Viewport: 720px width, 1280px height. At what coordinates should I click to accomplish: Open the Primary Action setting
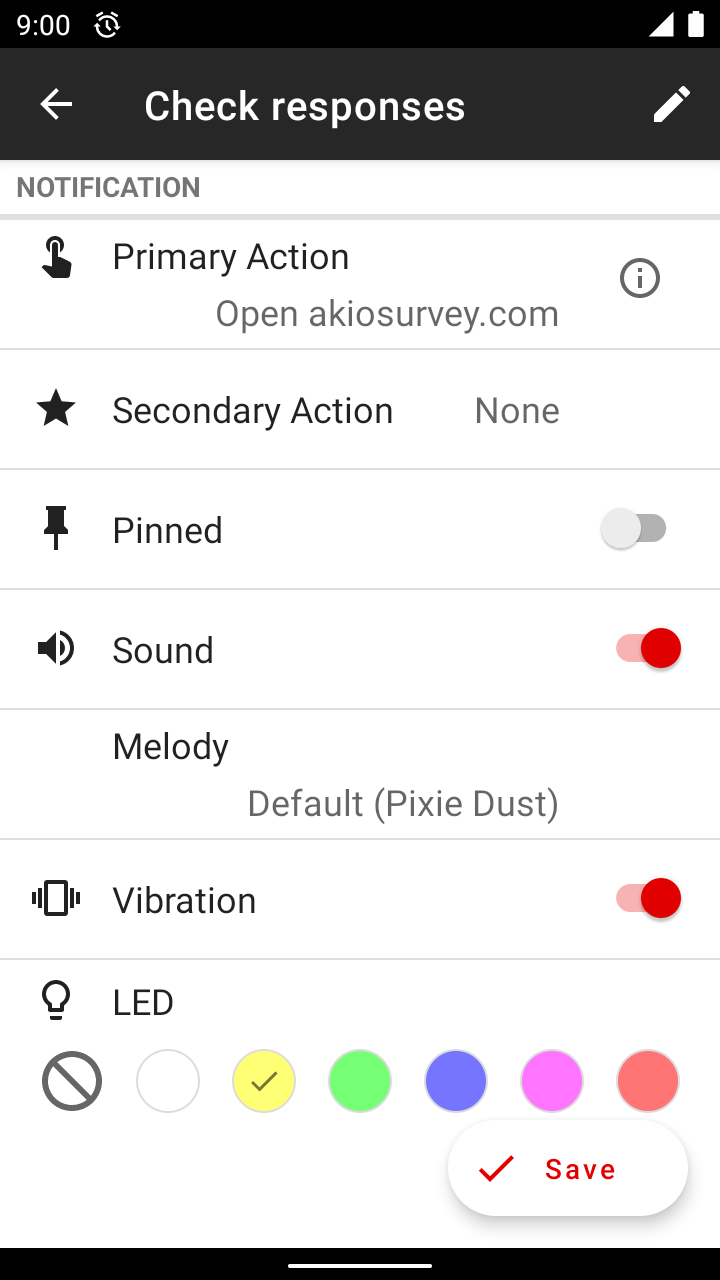(x=360, y=285)
